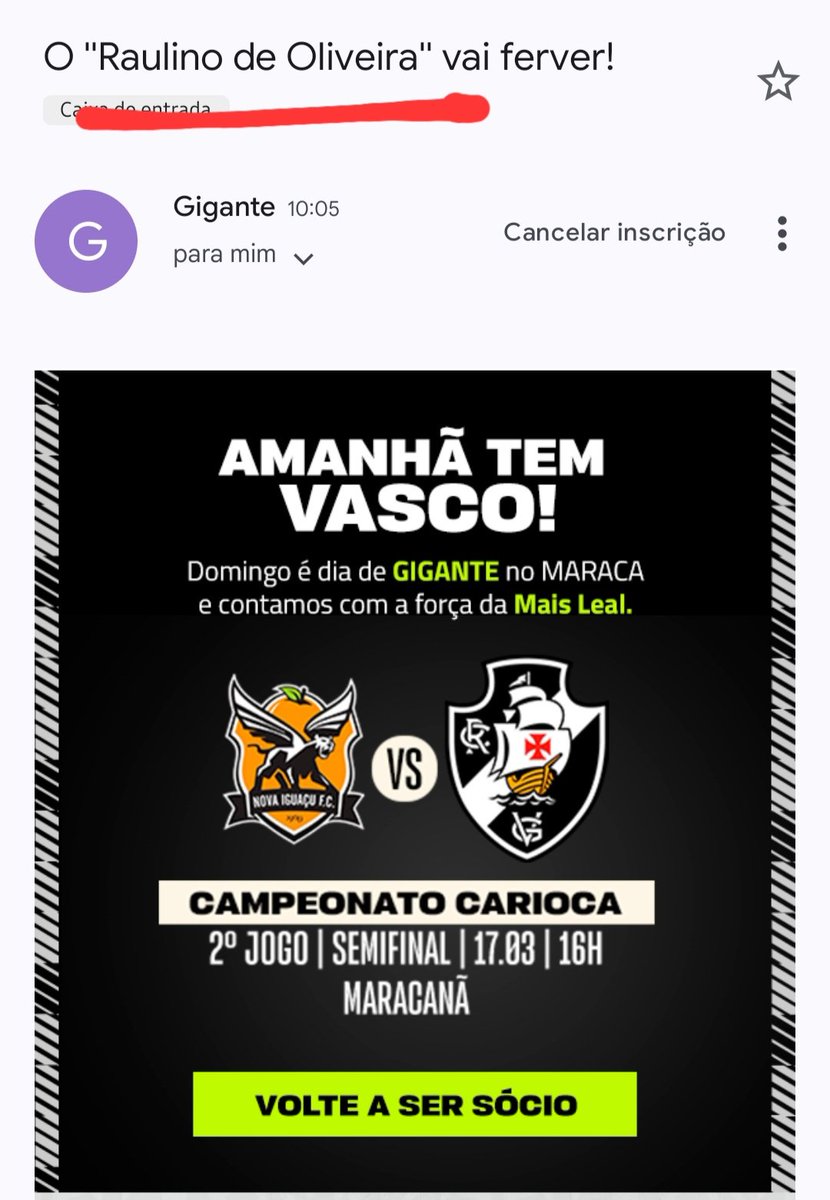
Task: Tap the Volte a ser sócio button
Action: click(415, 1104)
